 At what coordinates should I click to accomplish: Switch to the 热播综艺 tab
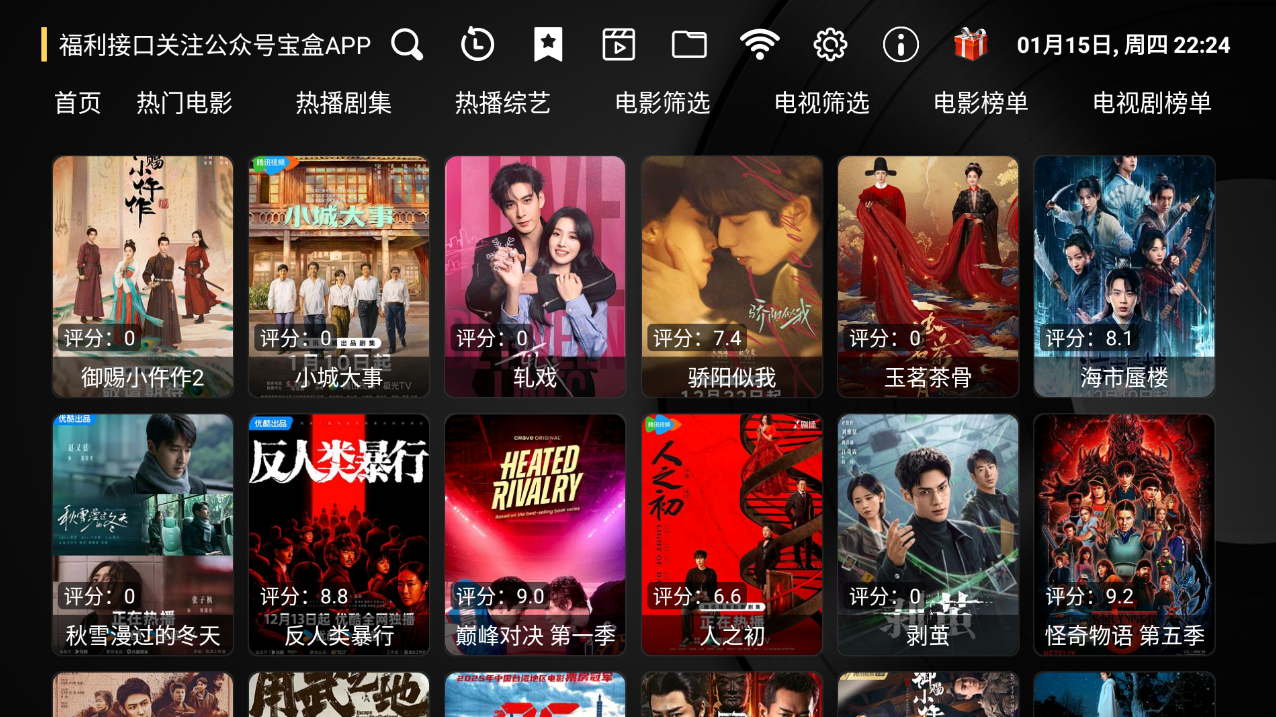pyautogui.click(x=502, y=103)
